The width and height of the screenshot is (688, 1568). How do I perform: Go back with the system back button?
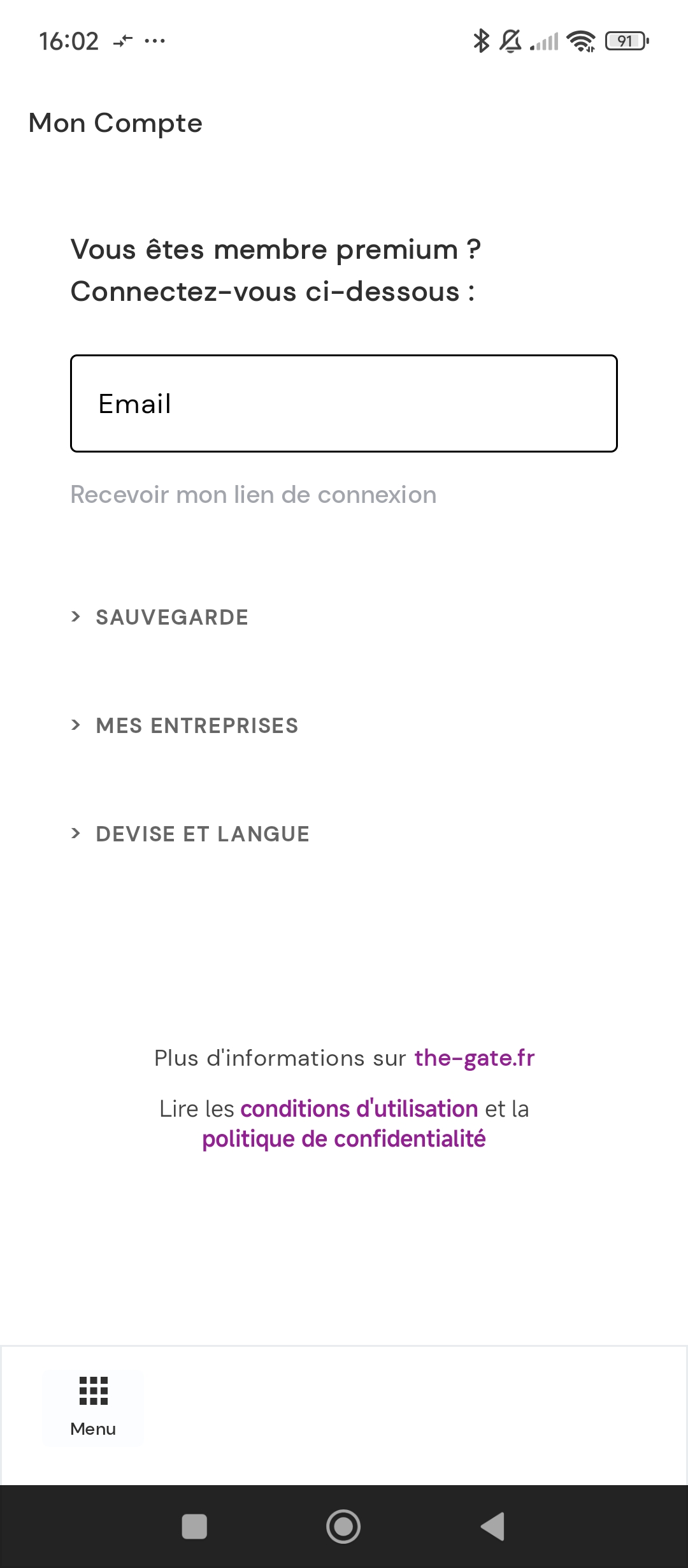click(492, 1527)
